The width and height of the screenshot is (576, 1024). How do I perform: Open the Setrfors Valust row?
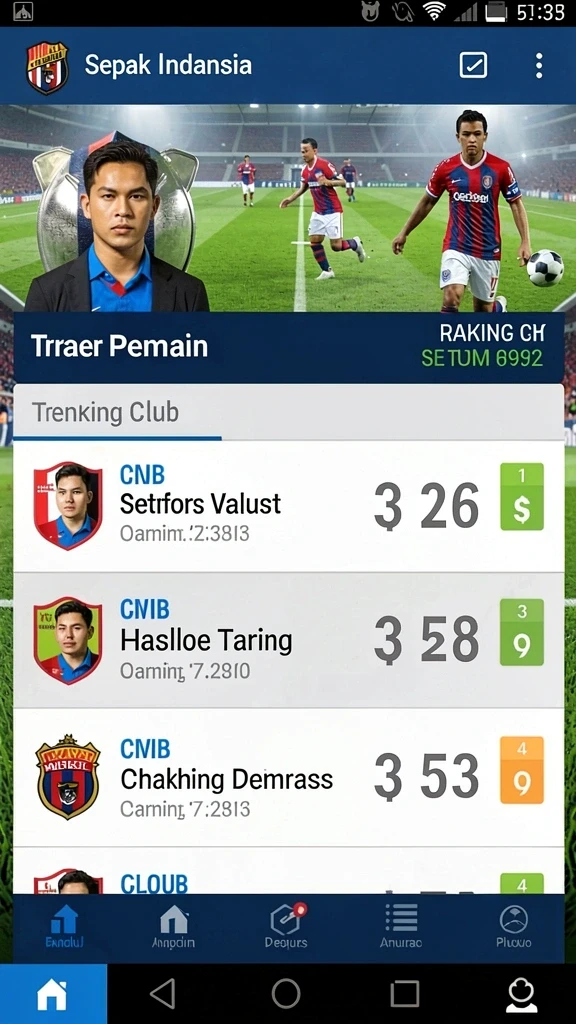click(289, 507)
